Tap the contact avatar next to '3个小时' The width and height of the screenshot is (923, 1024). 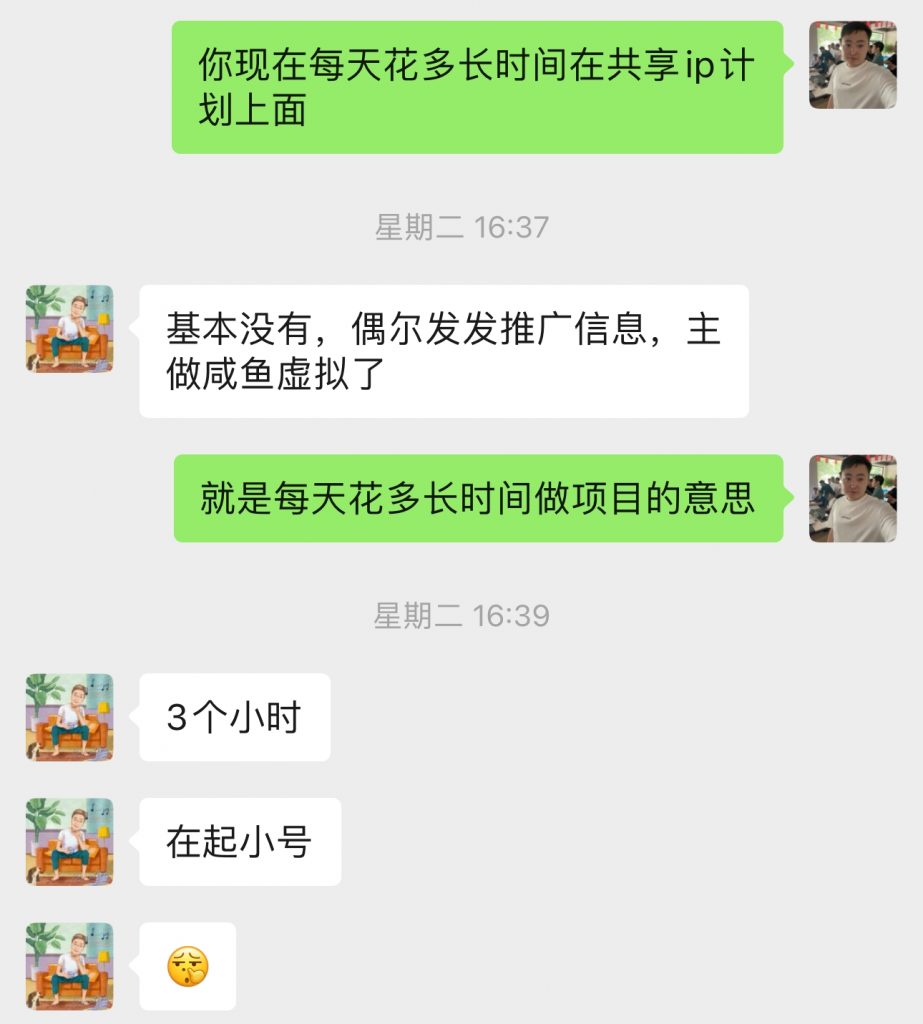[x=70, y=716]
